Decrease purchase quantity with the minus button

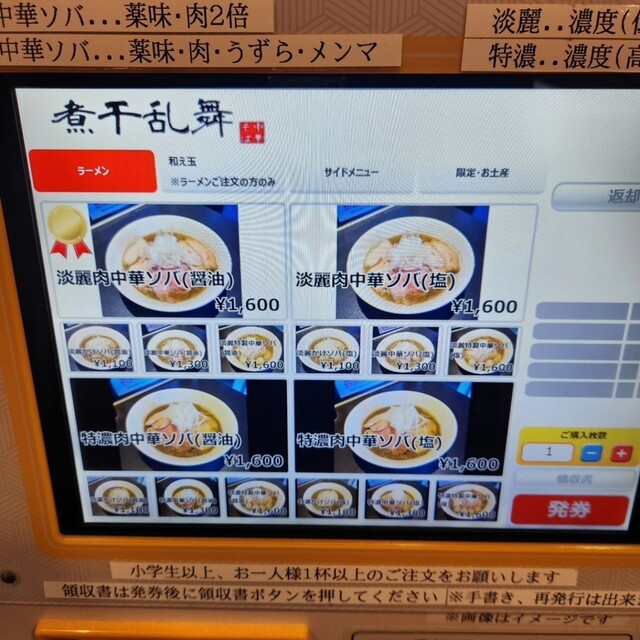(591, 453)
